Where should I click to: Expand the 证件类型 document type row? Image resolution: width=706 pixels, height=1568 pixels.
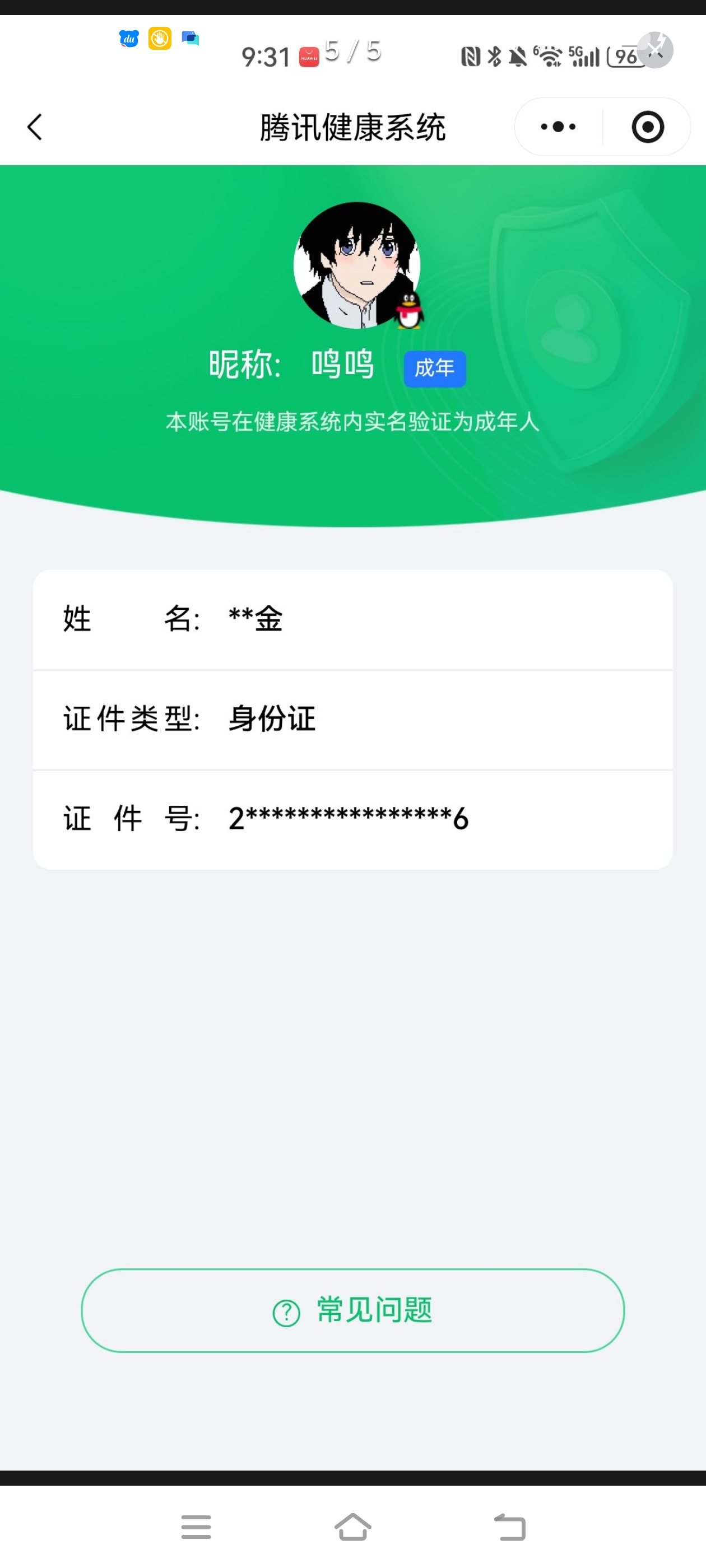[x=354, y=719]
